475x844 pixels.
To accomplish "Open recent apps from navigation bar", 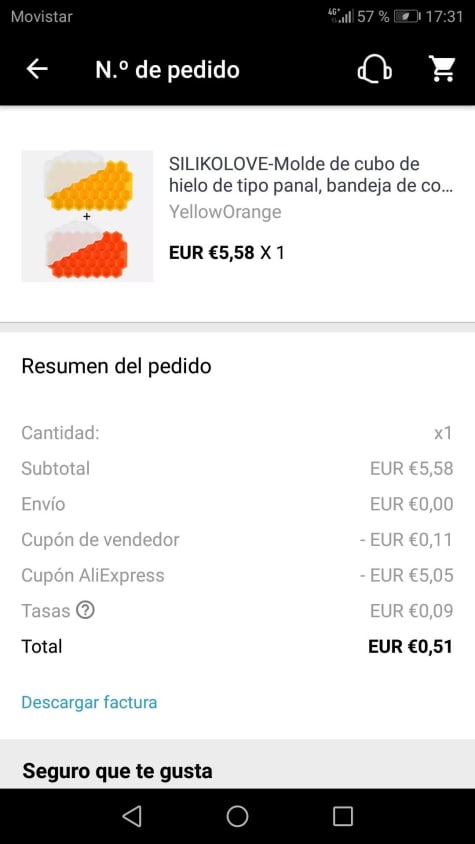I will coord(343,816).
